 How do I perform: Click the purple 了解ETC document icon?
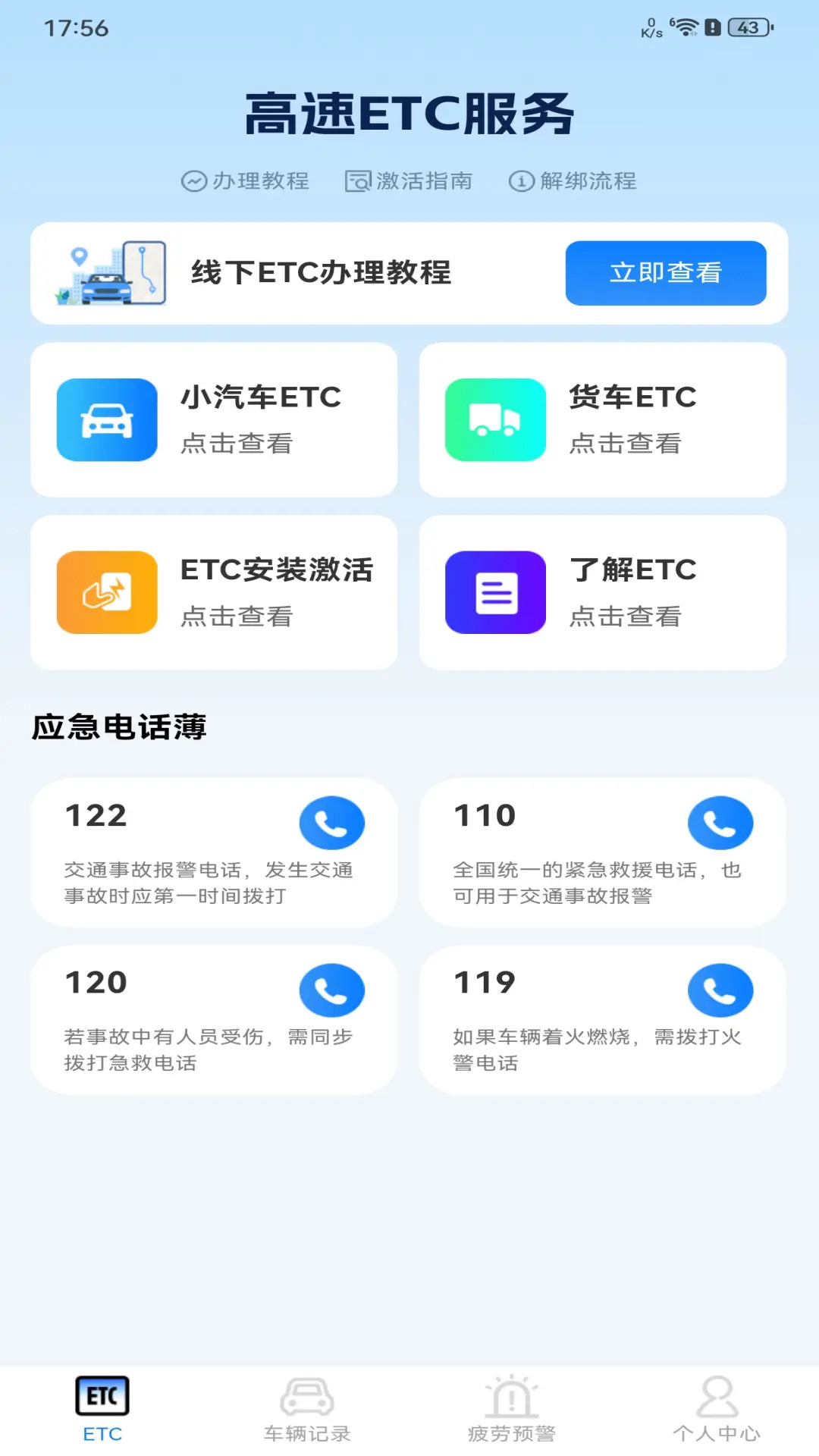tap(494, 593)
